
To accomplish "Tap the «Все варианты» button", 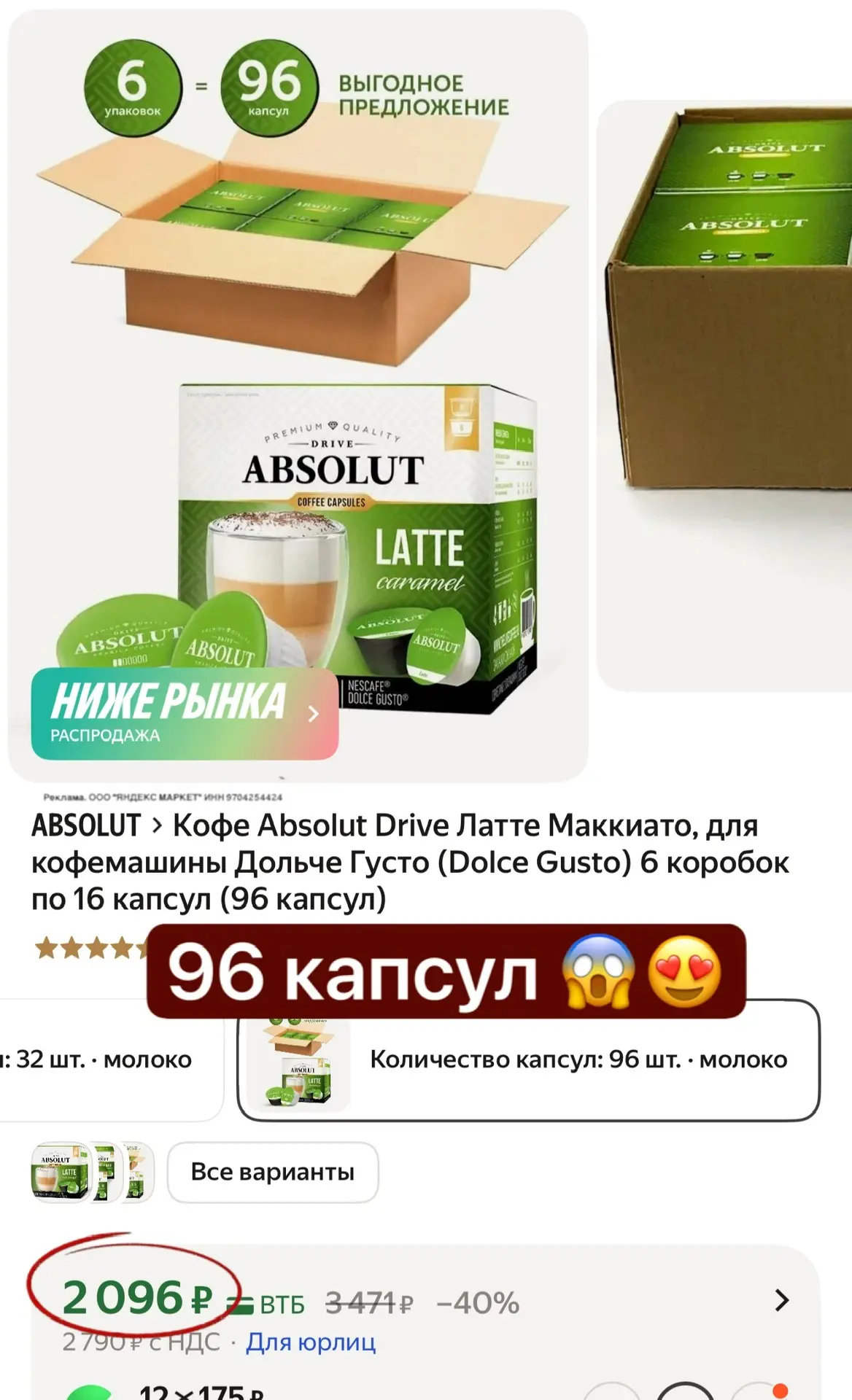I will 272,1172.
